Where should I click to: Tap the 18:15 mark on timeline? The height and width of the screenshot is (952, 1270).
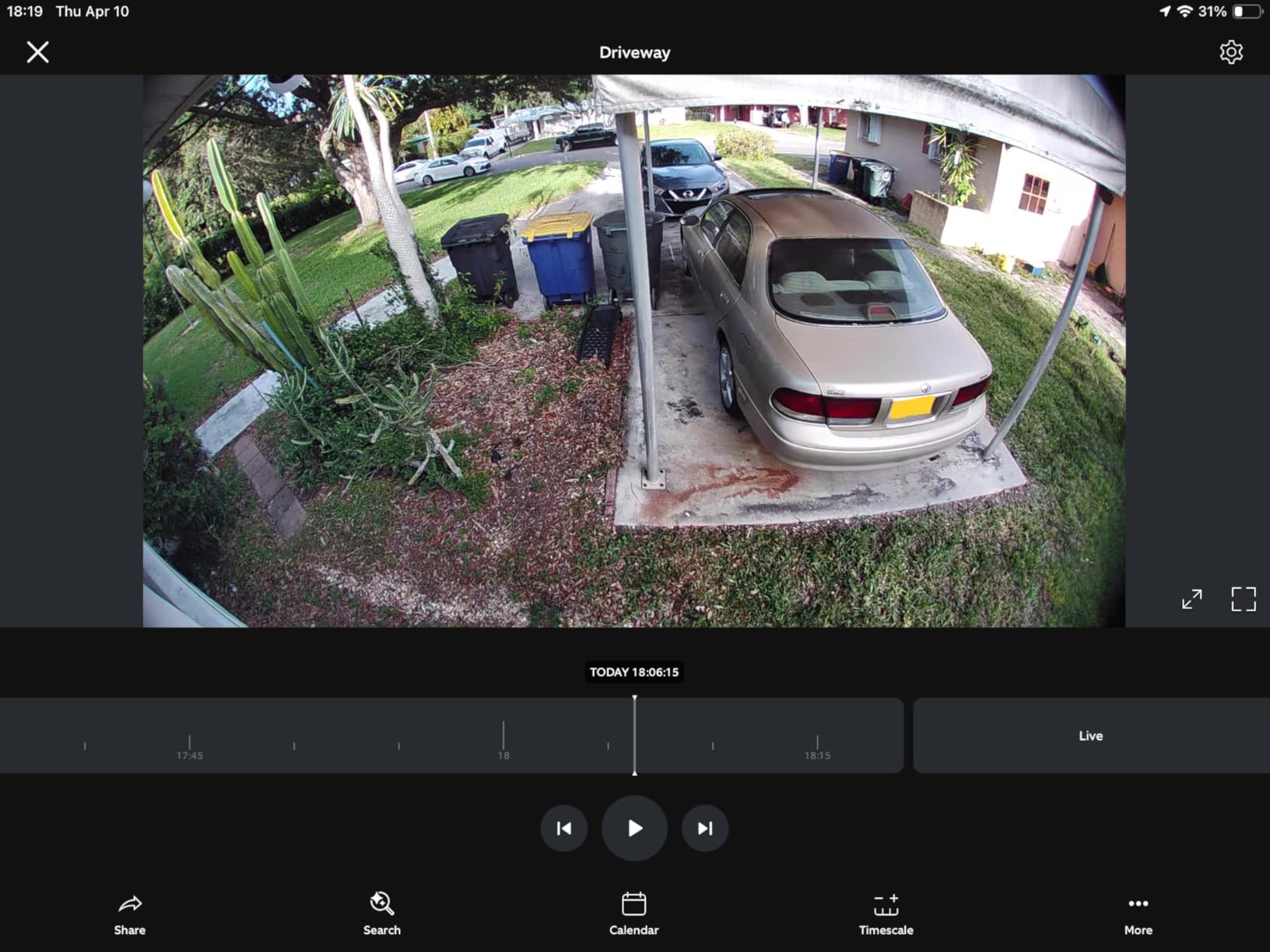click(817, 745)
